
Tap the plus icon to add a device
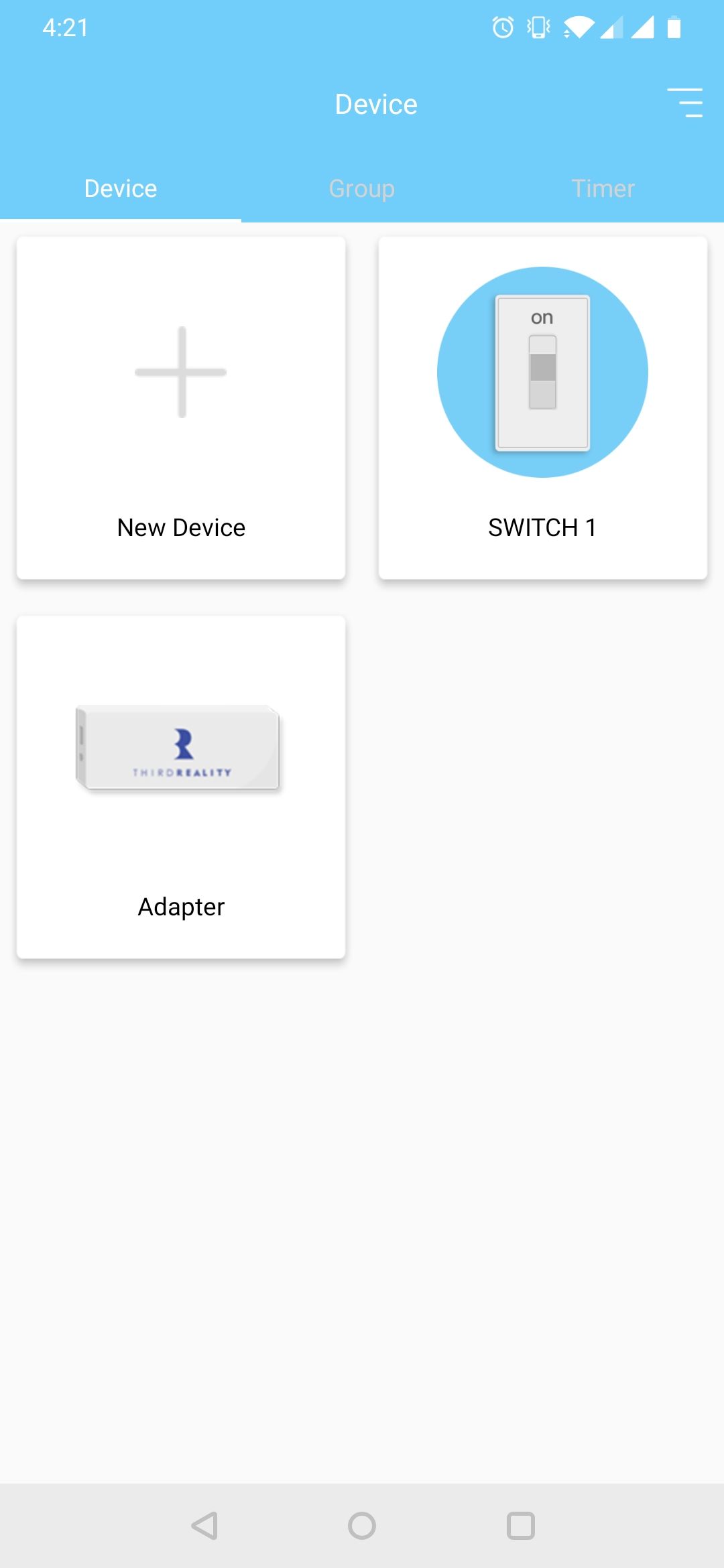[x=180, y=372]
